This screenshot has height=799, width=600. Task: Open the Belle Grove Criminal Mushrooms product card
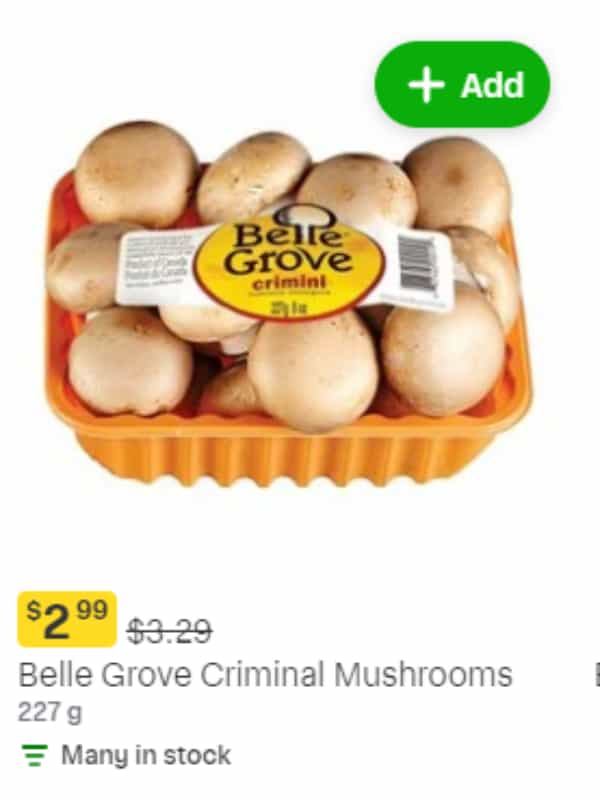pos(265,675)
